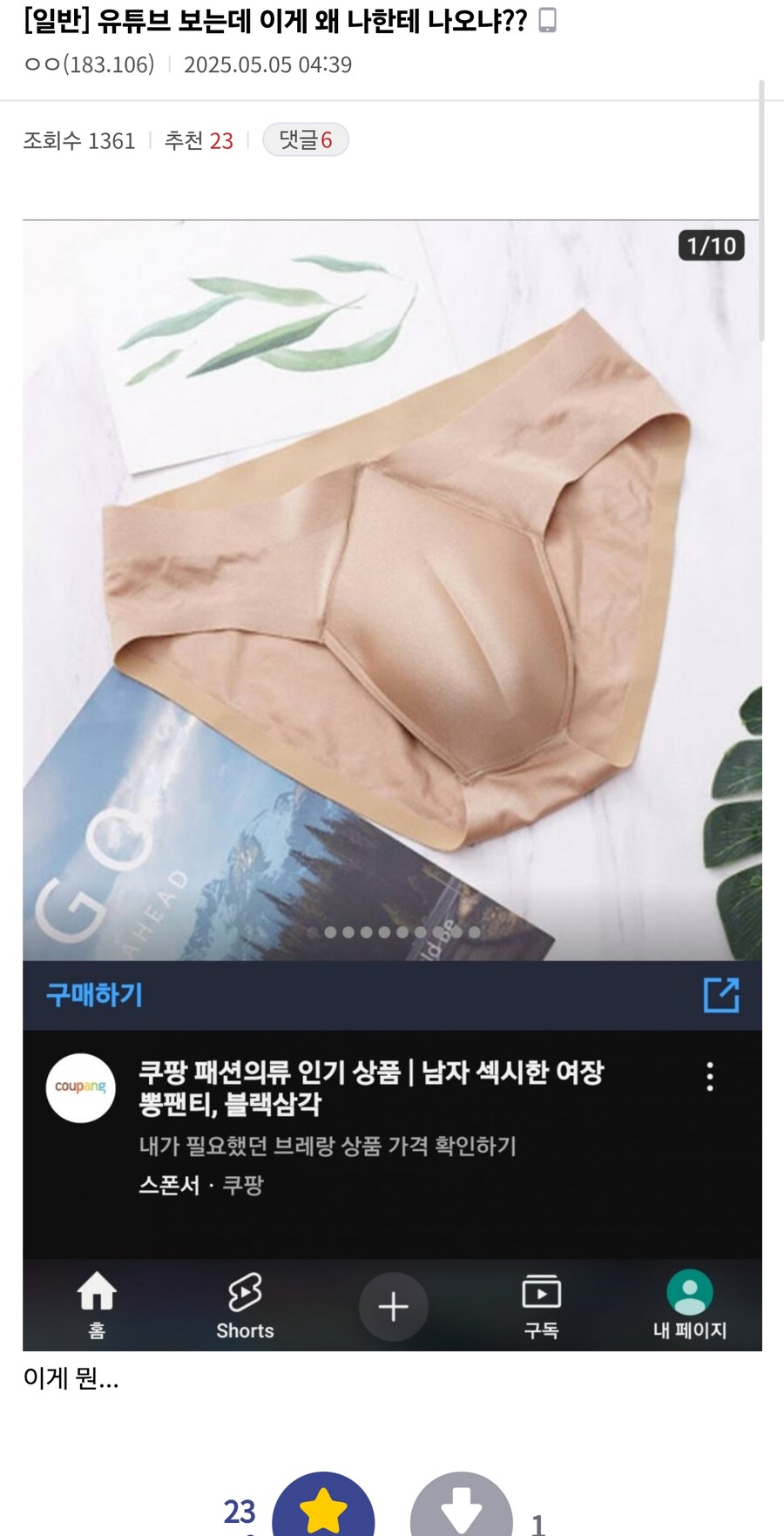Upvote the post with the star button
Image resolution: width=784 pixels, height=1536 pixels.
click(x=323, y=1508)
